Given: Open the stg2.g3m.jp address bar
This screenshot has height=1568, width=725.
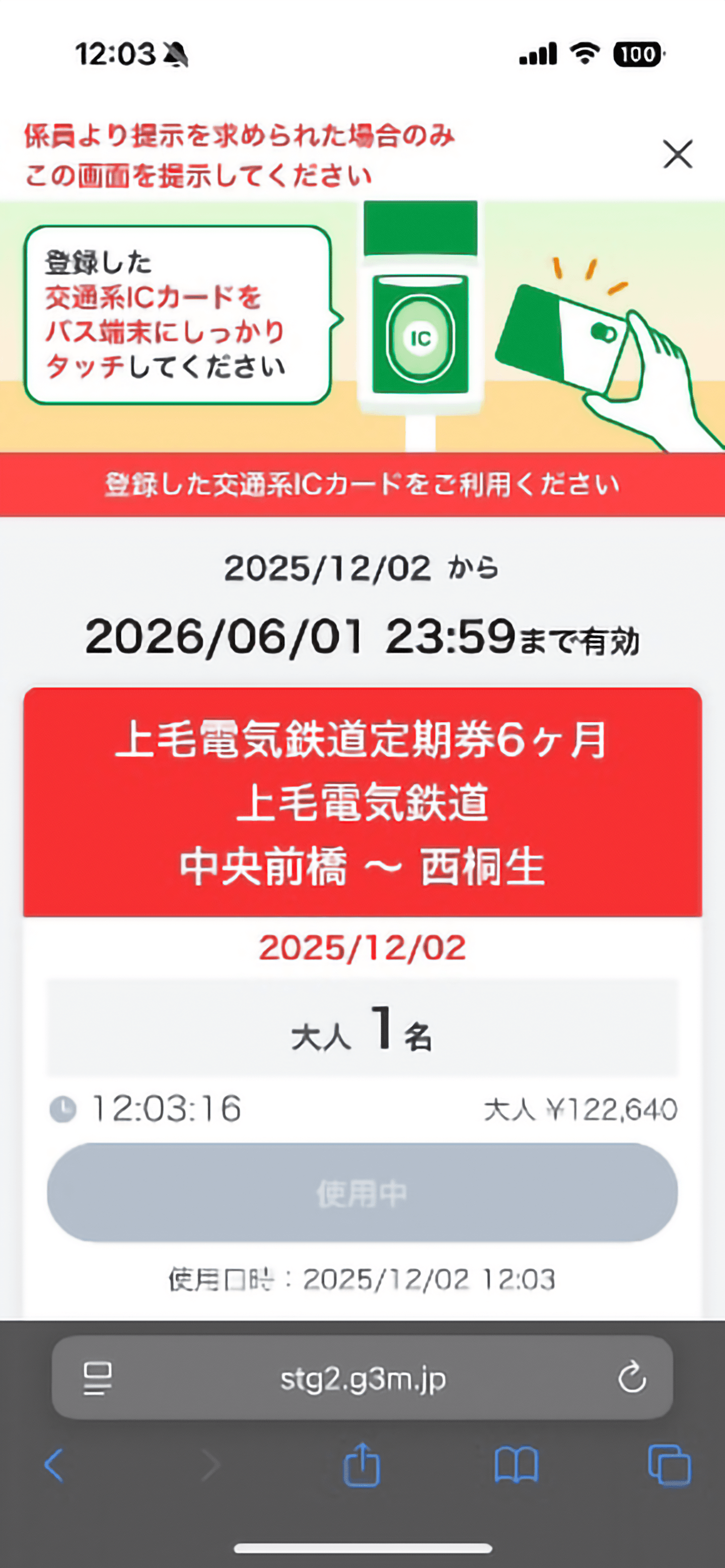Looking at the screenshot, I should tap(362, 1379).
